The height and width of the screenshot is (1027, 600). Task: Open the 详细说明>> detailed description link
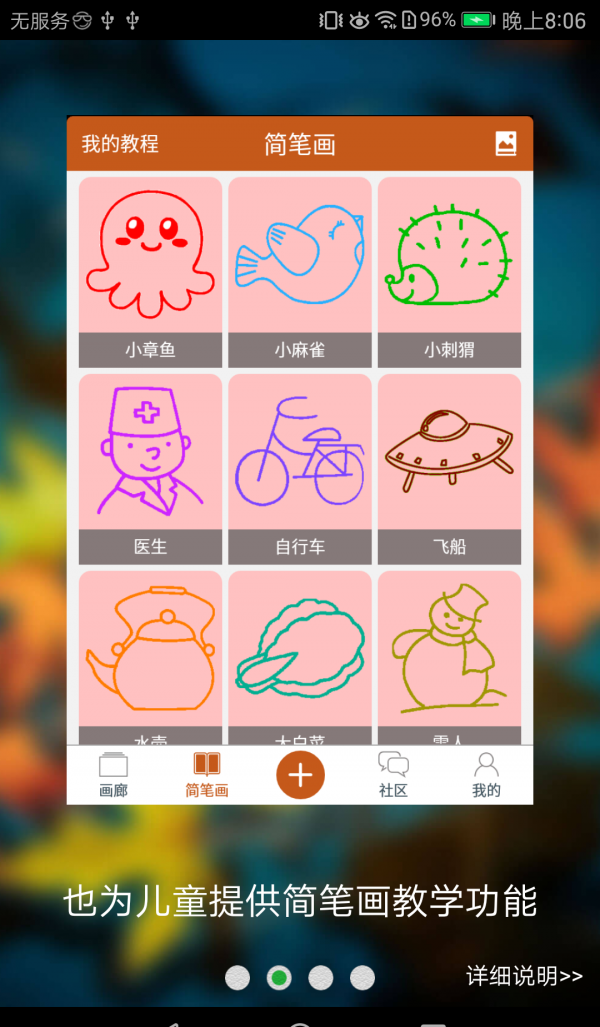[524, 976]
